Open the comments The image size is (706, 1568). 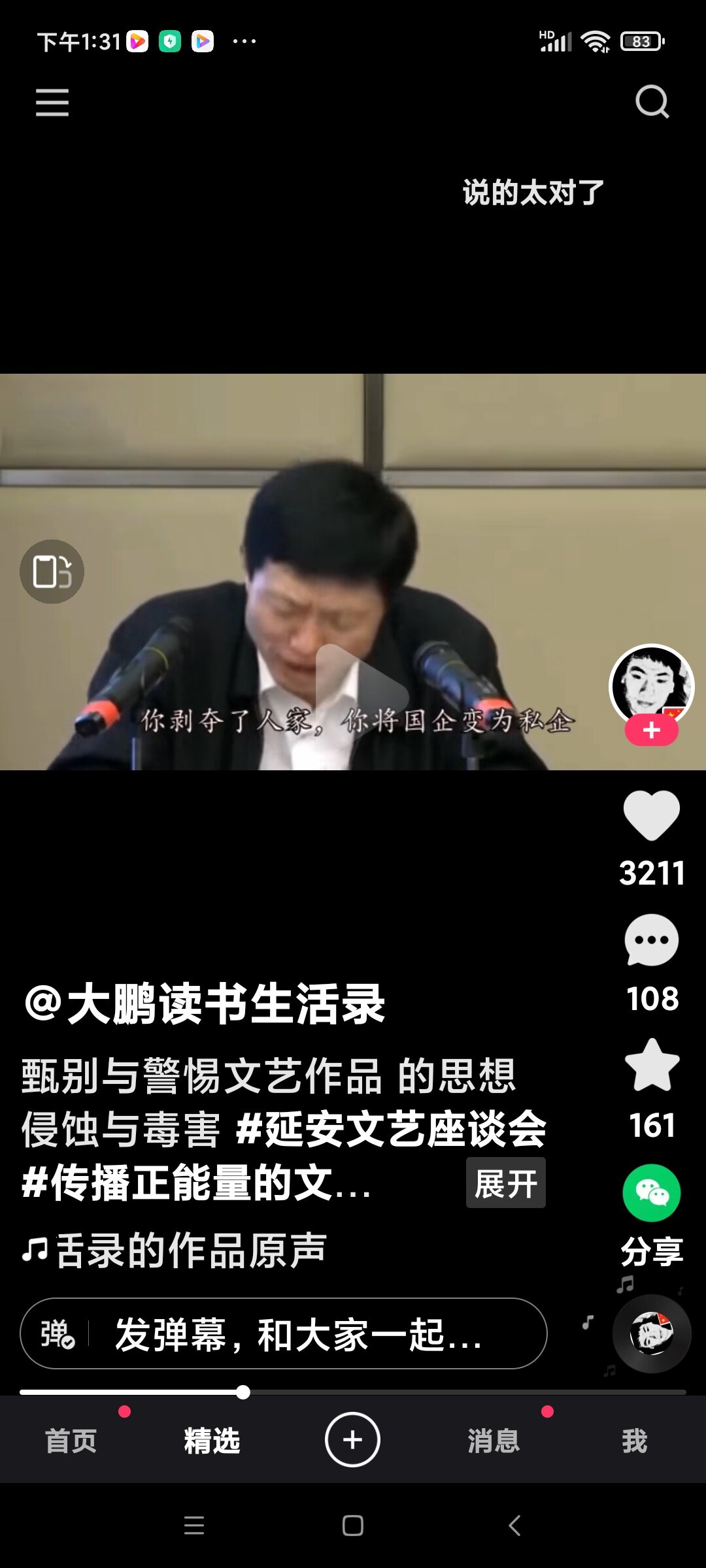point(652,940)
